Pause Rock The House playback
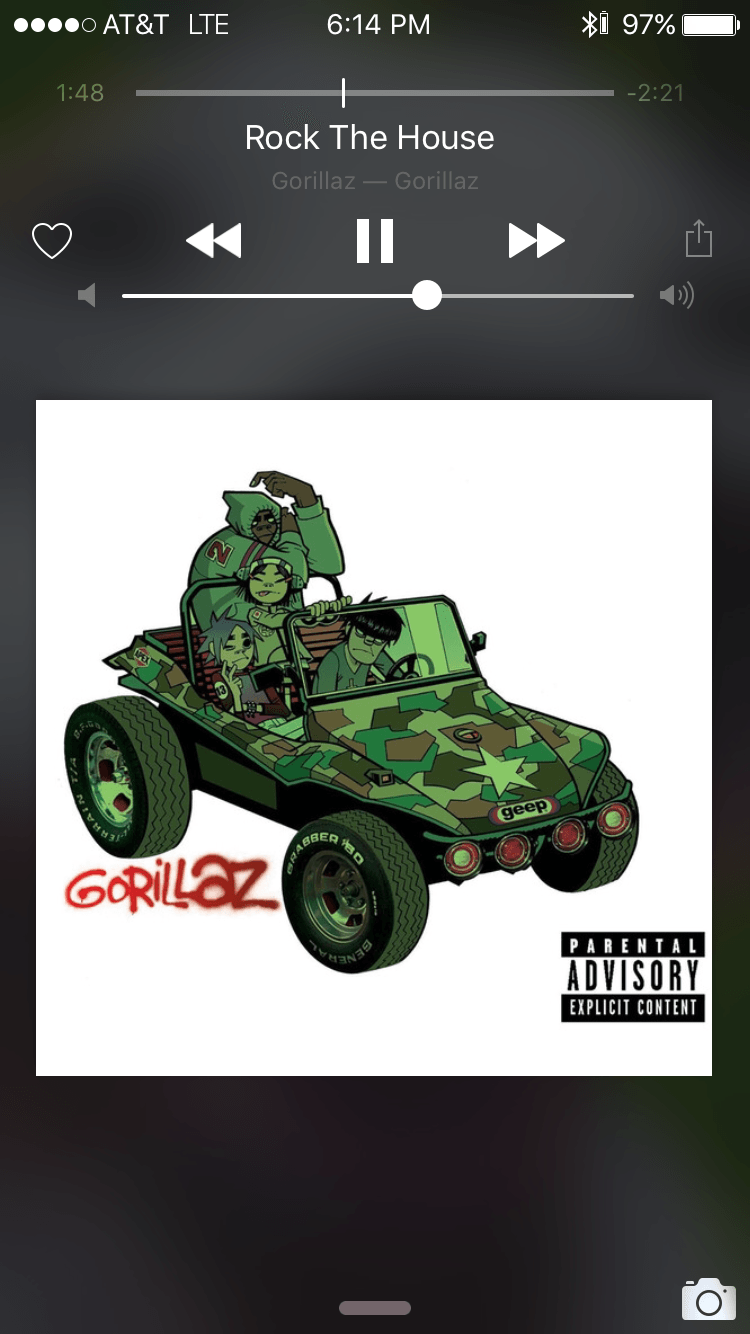 click(375, 241)
